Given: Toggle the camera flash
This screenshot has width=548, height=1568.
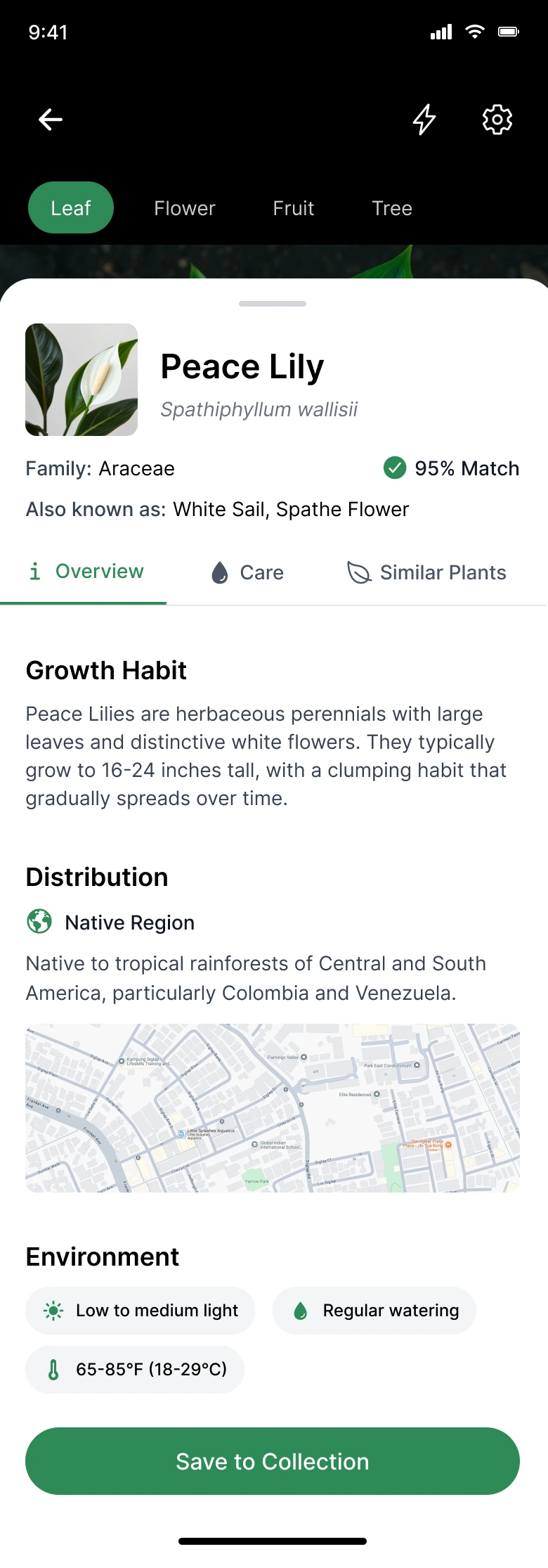Looking at the screenshot, I should point(424,120).
